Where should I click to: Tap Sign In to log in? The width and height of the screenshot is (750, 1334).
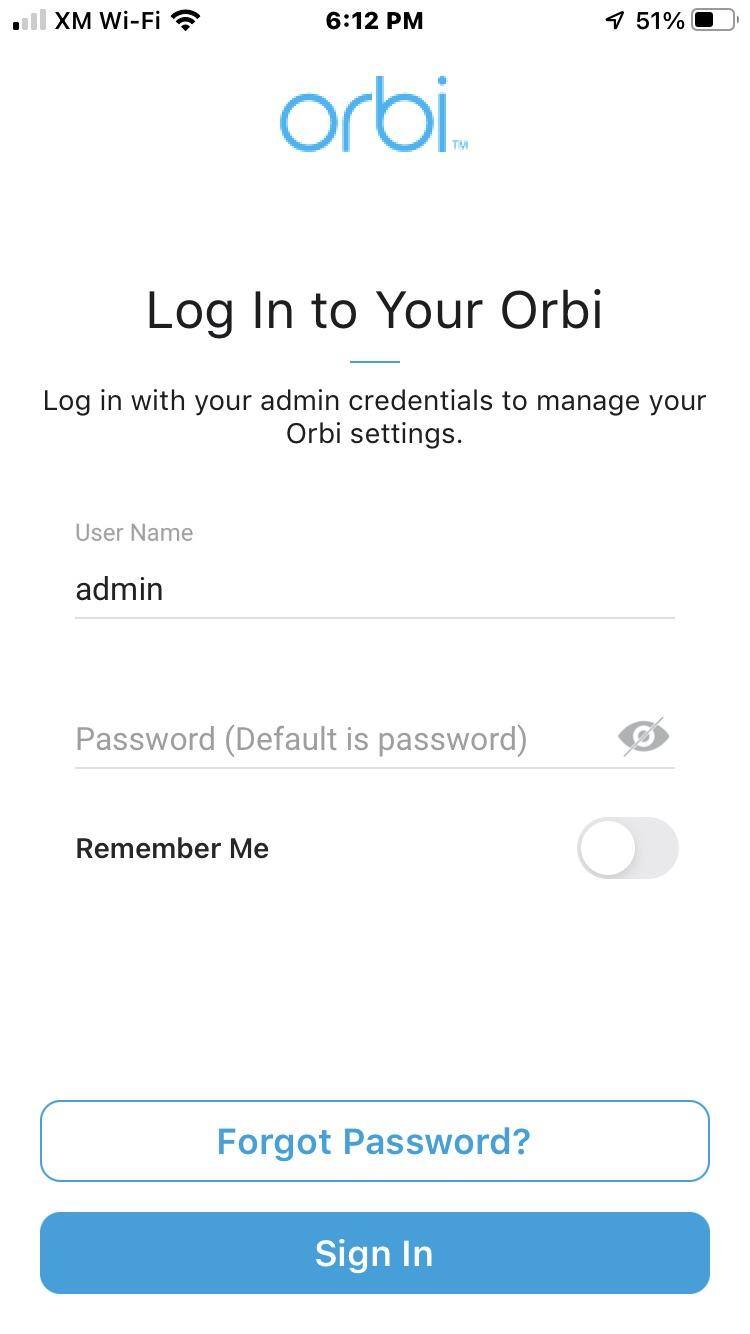coord(374,1253)
